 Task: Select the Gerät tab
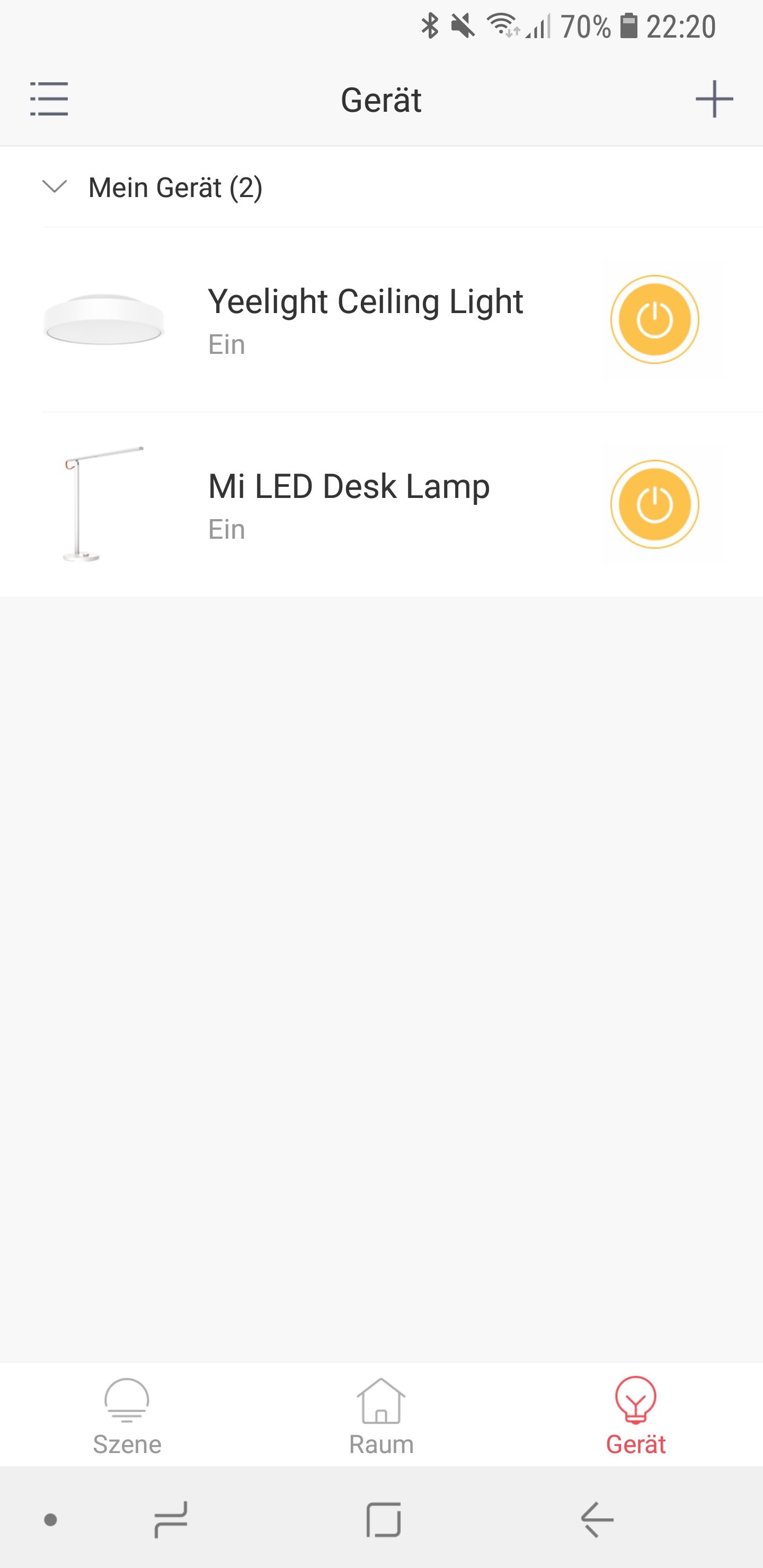635,1416
